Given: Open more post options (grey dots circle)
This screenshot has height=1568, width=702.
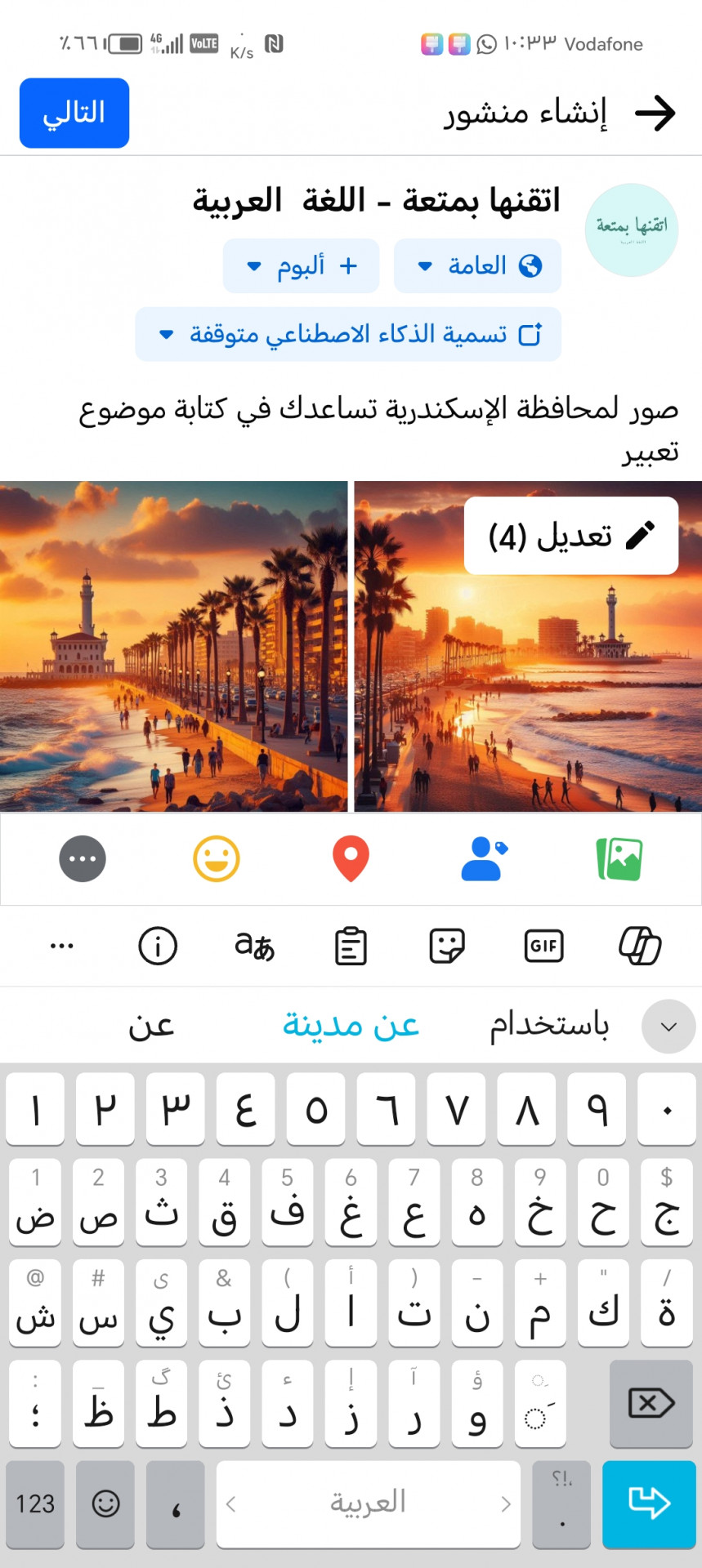Looking at the screenshot, I should (83, 859).
